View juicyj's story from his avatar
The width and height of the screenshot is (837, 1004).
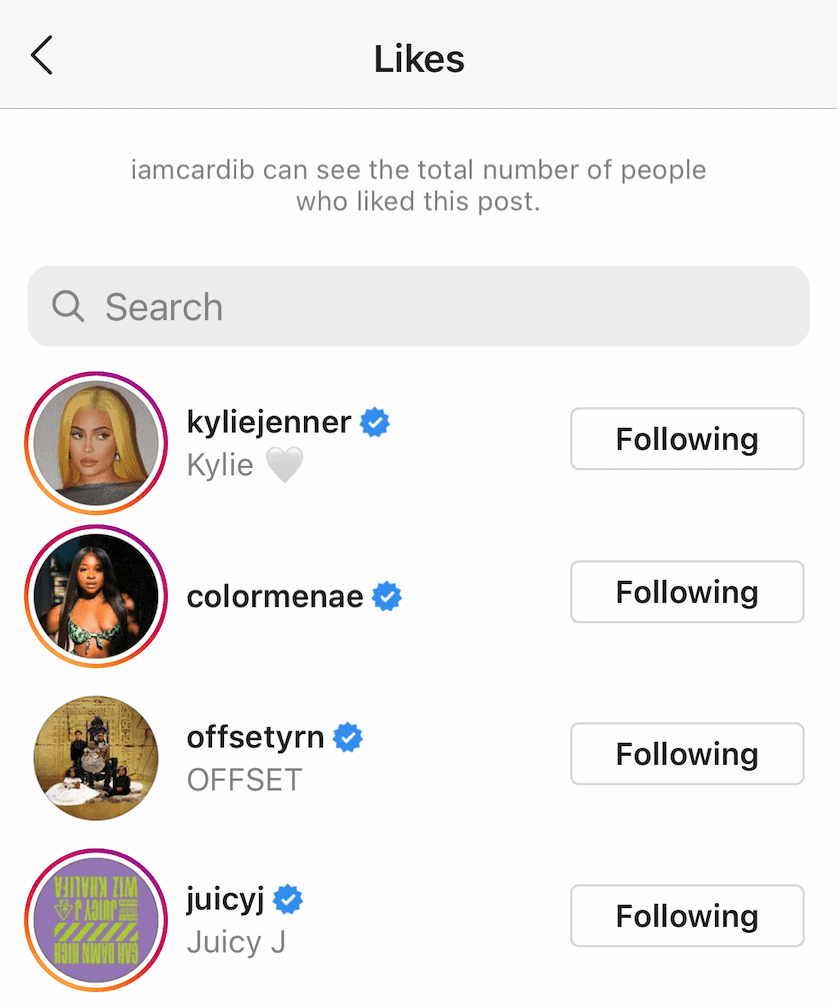click(x=96, y=919)
